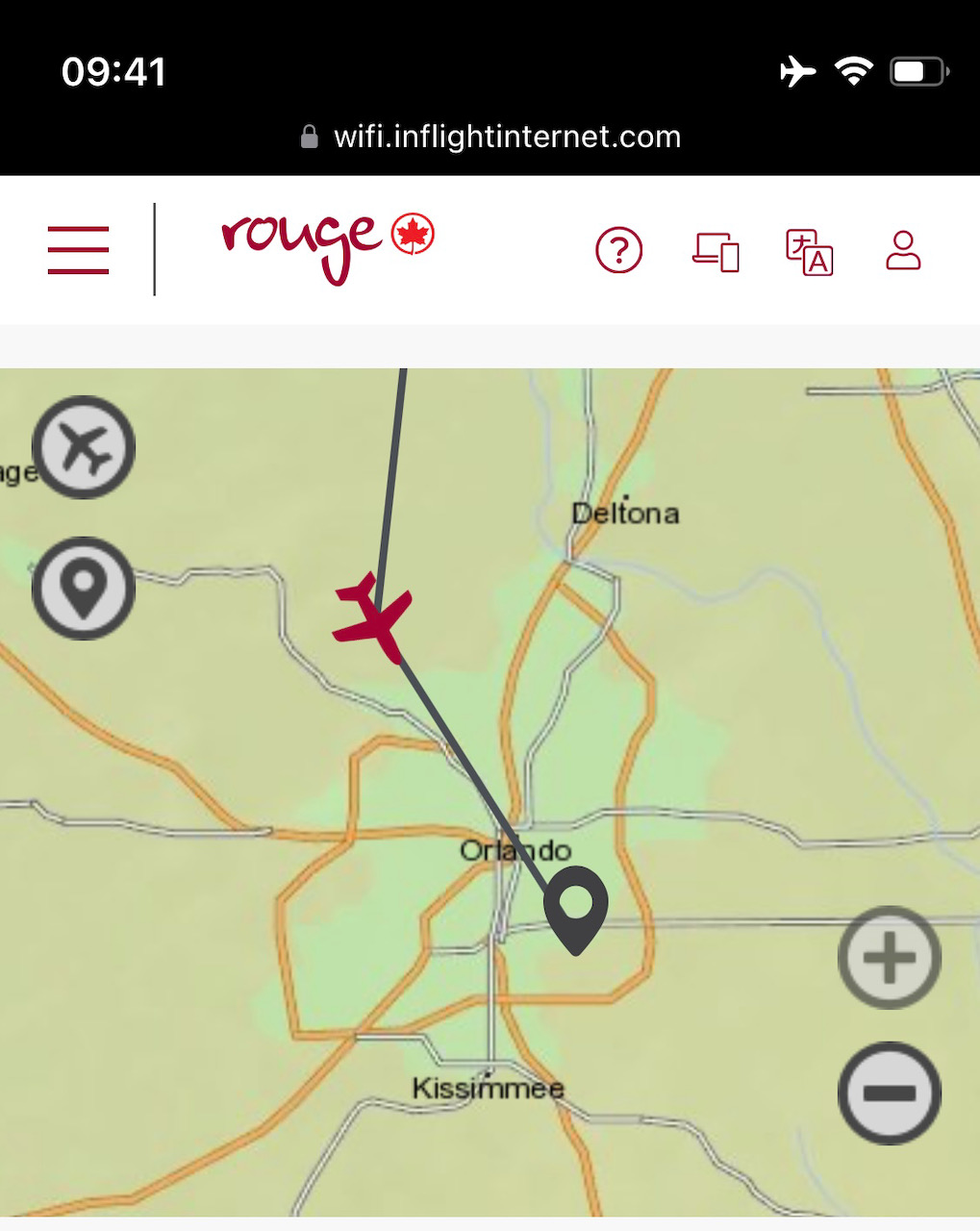Screen dimensions: 980x1231
Task: Open the help question mark icon
Action: tap(618, 251)
